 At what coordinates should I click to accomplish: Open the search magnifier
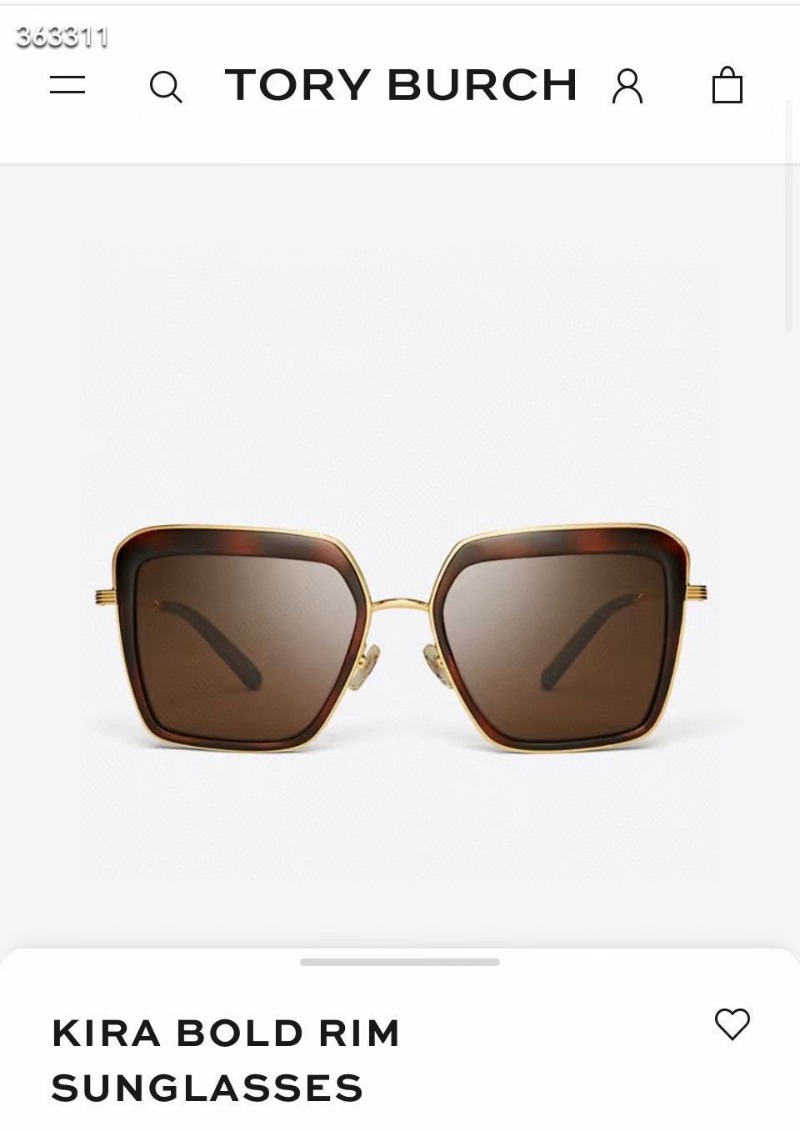pyautogui.click(x=166, y=87)
